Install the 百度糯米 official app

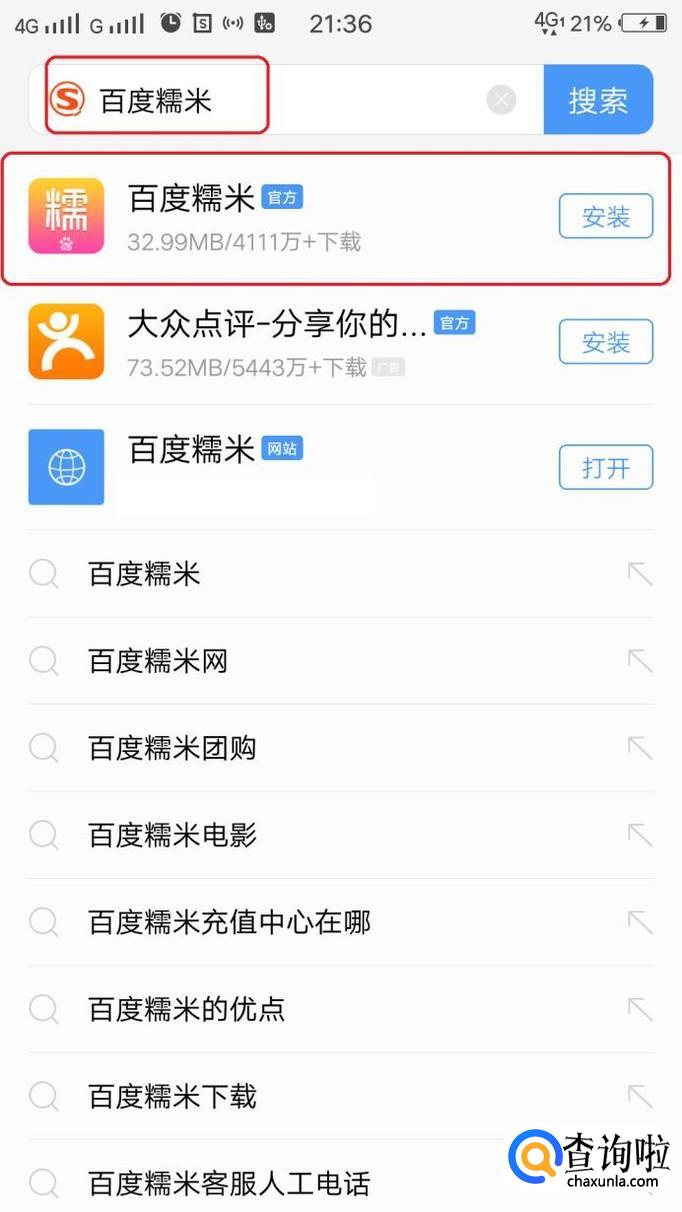(605, 217)
